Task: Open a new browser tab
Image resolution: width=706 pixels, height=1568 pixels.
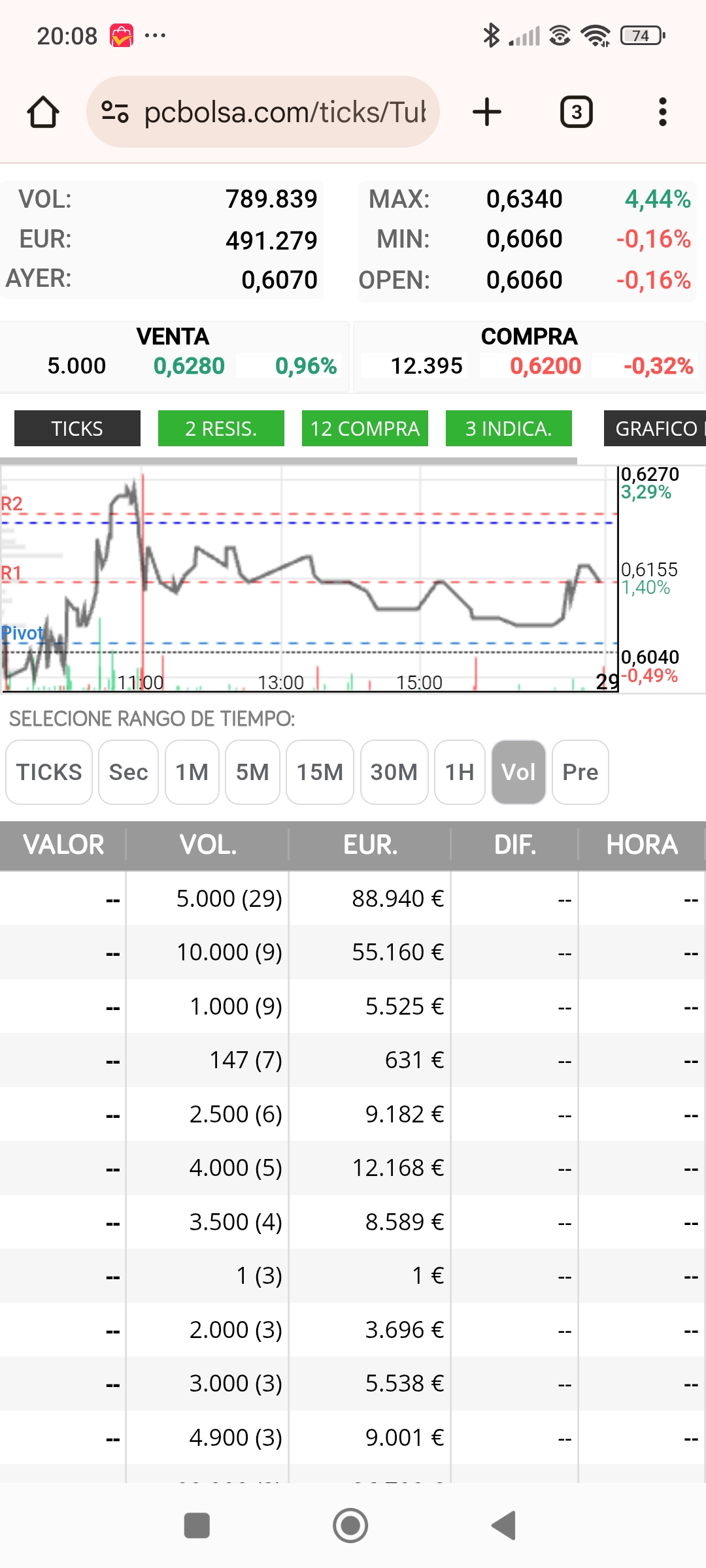Action: click(x=487, y=112)
